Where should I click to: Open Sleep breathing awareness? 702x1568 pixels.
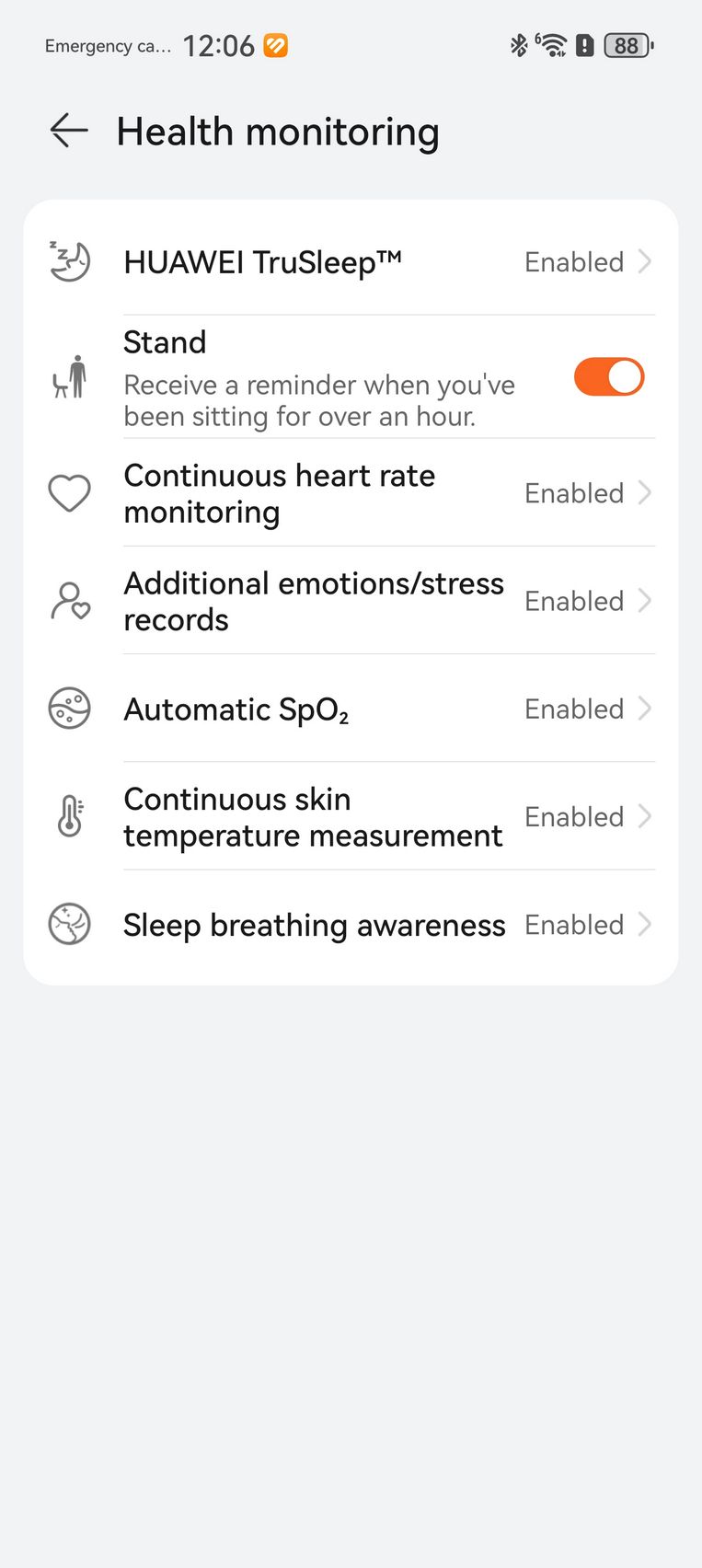[x=351, y=925]
